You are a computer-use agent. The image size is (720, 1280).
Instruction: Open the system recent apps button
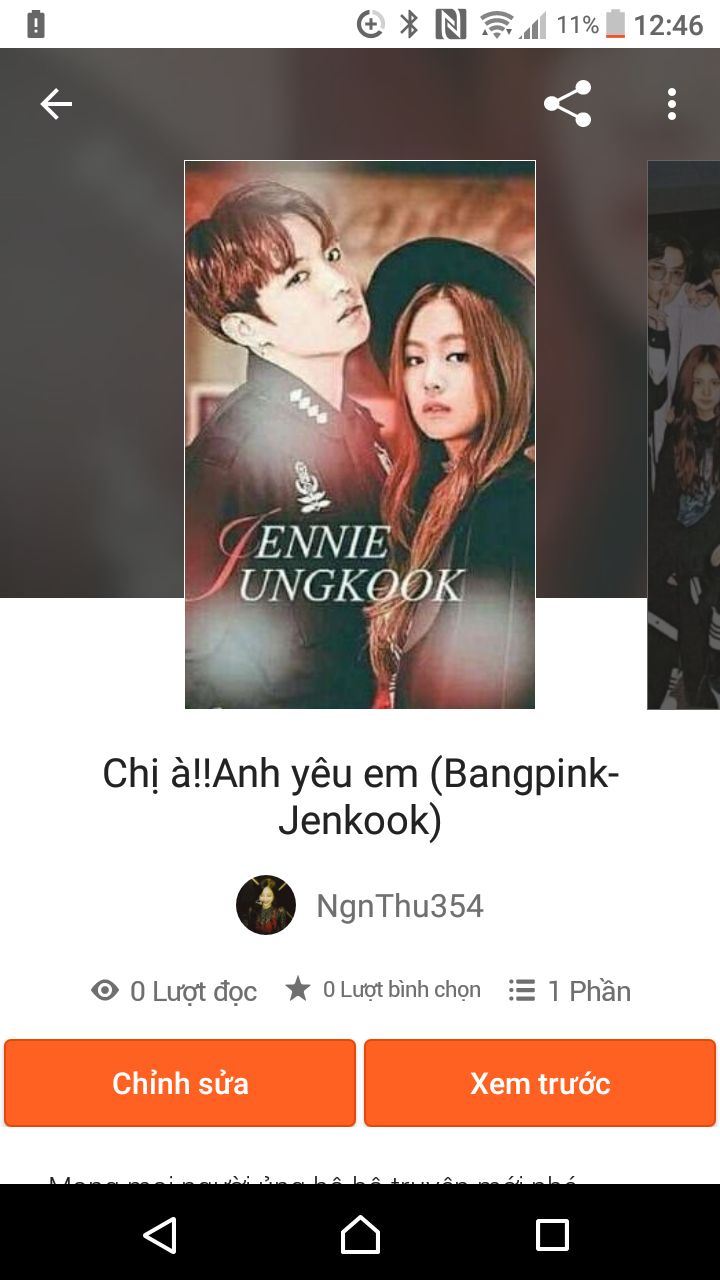pyautogui.click(x=552, y=1234)
